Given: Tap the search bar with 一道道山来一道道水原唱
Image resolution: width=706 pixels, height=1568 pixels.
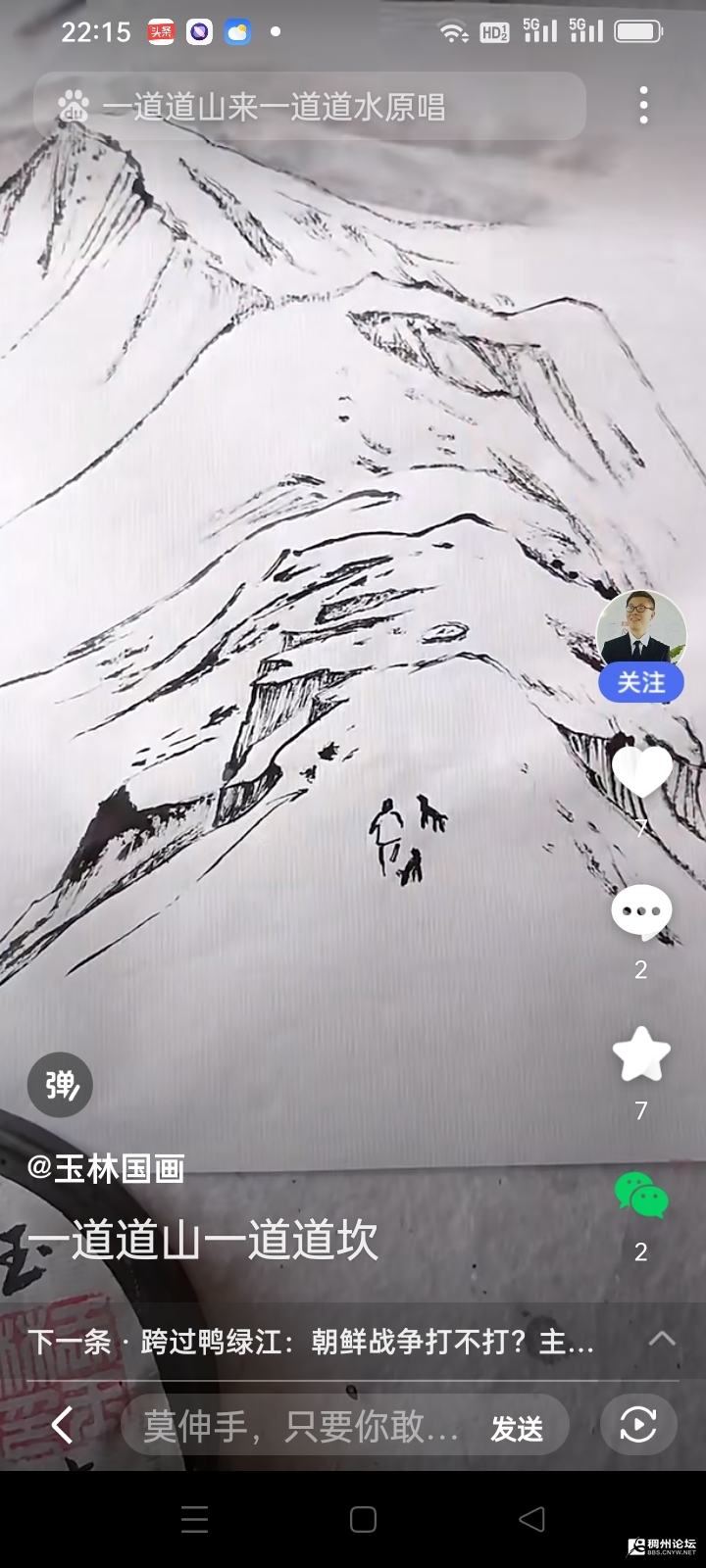Looking at the screenshot, I should point(309,106).
